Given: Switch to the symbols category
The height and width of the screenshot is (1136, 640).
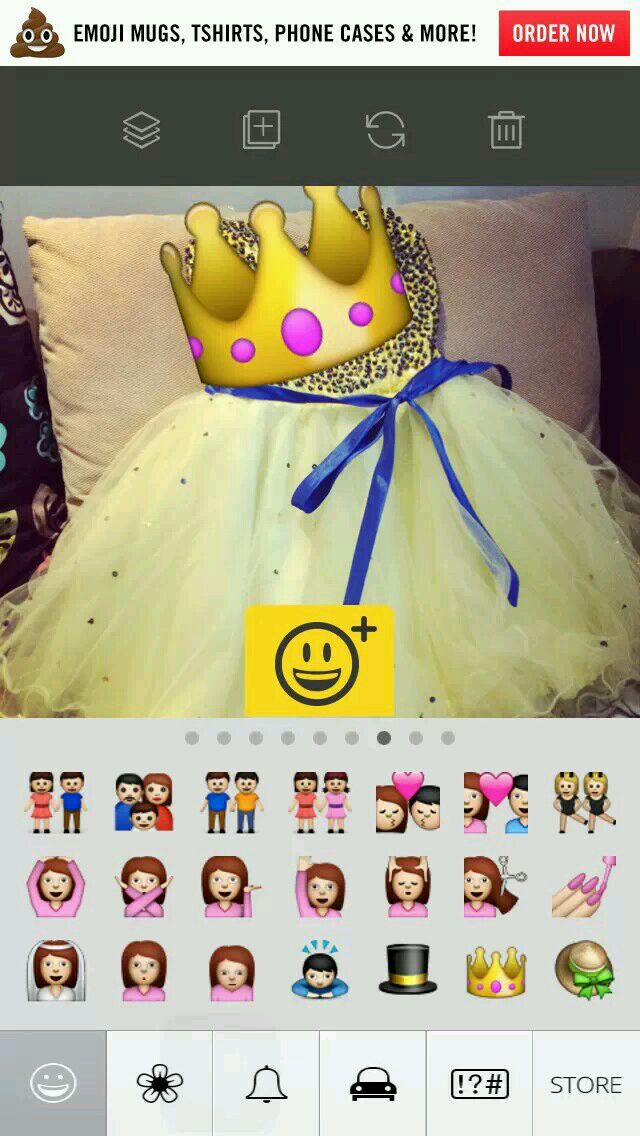Looking at the screenshot, I should [x=479, y=1084].
